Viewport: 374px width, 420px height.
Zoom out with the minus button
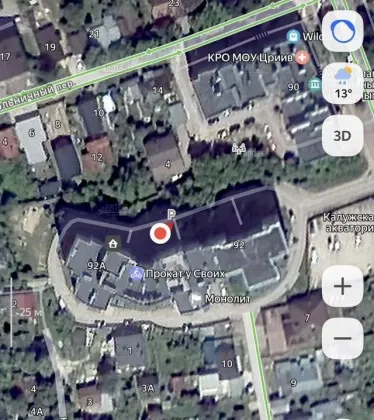(x=343, y=338)
